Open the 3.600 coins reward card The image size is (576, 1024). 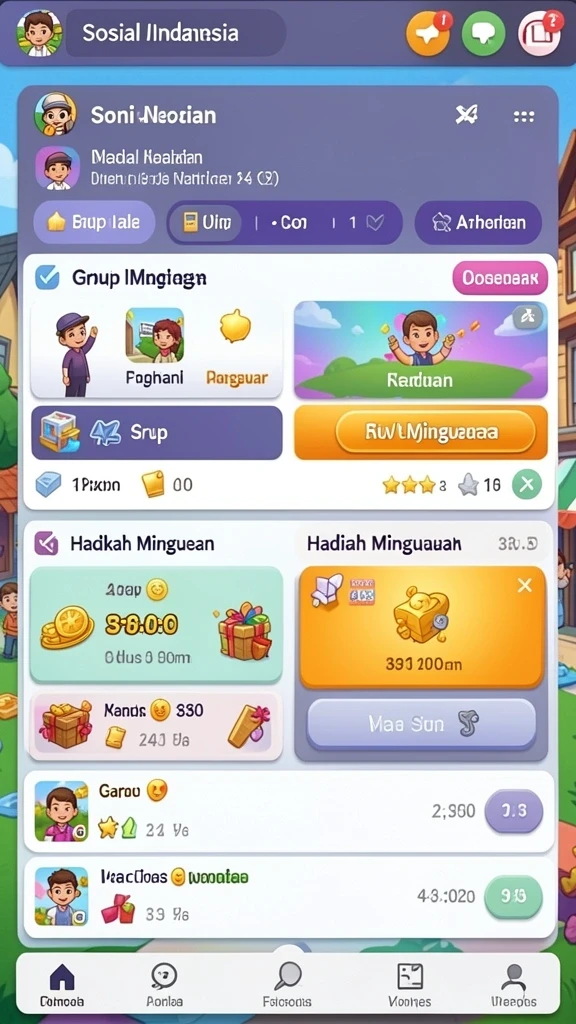(156, 625)
